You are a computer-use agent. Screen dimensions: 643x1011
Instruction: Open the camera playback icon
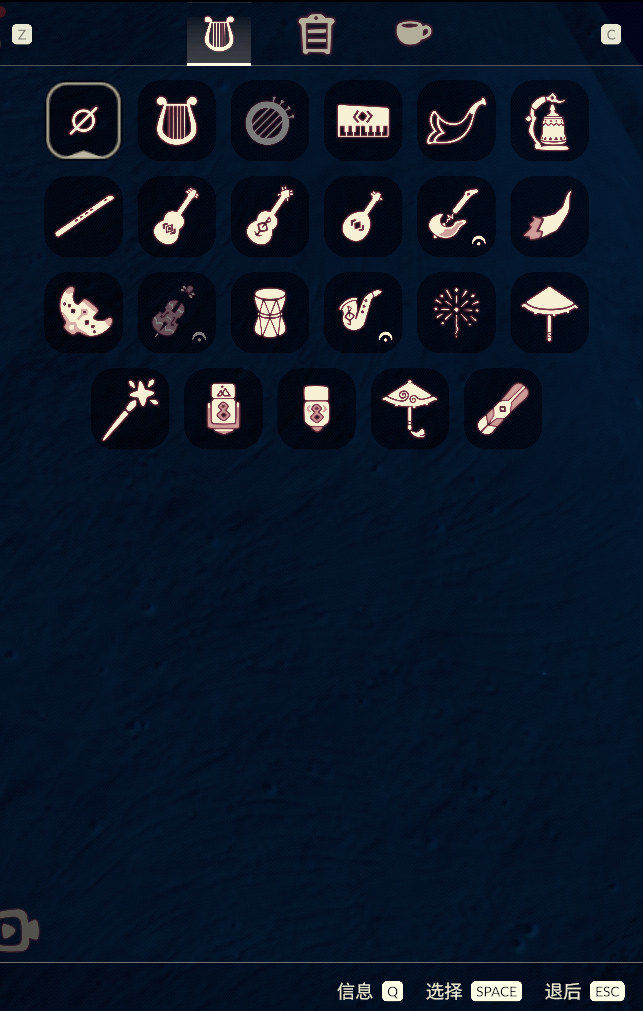pos(17,931)
